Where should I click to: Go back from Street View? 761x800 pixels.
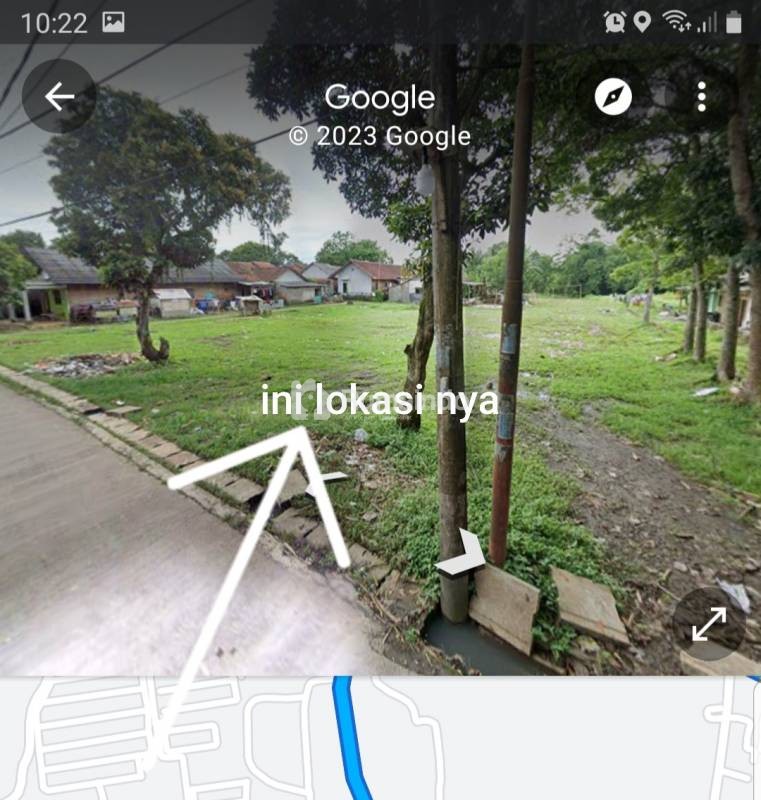pyautogui.click(x=59, y=96)
